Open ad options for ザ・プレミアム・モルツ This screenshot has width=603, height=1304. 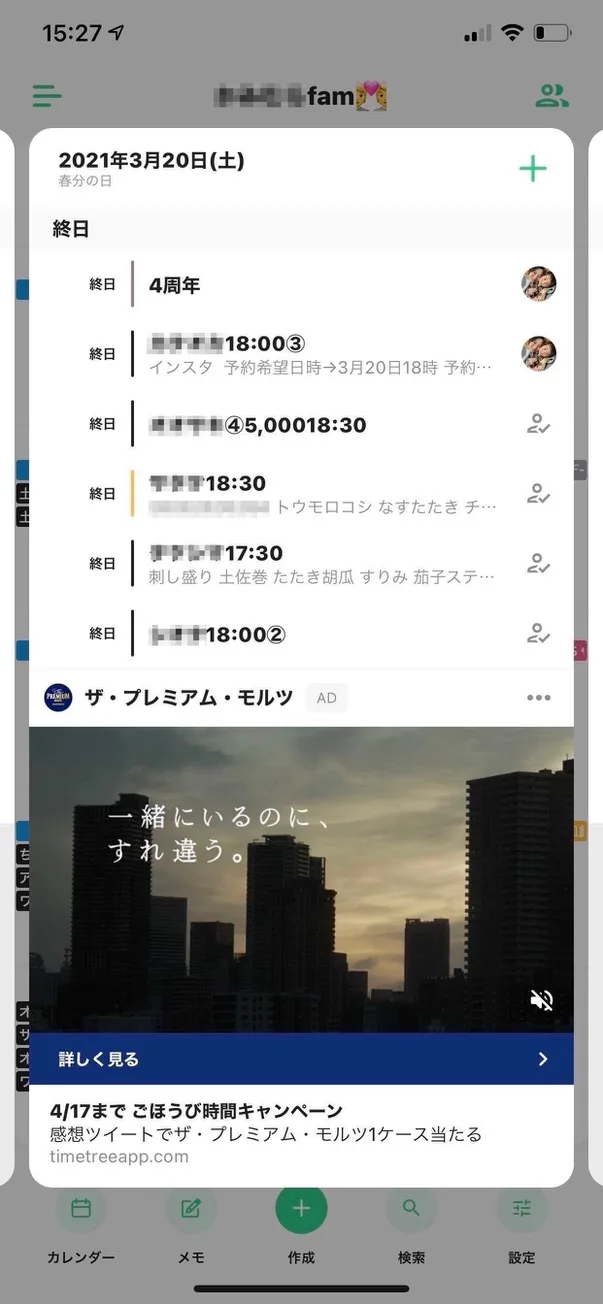point(538,698)
